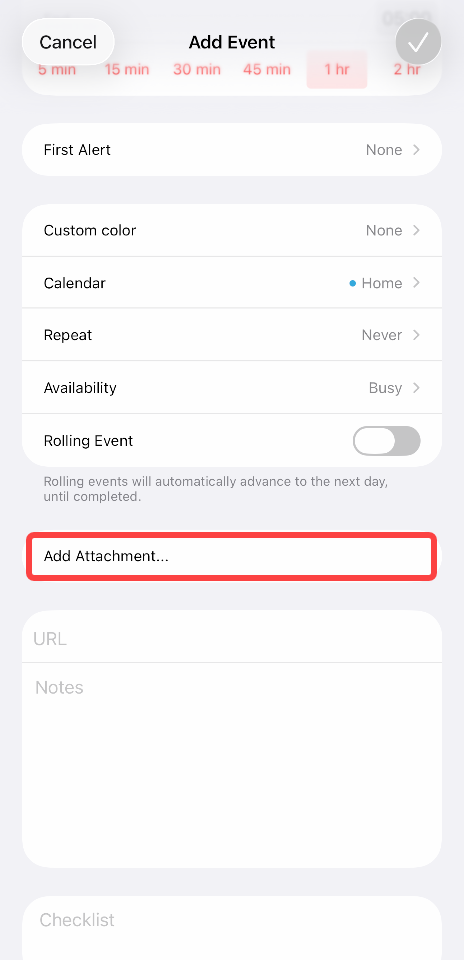Open First Alert settings
Screen dimensions: 464x960
point(232,150)
